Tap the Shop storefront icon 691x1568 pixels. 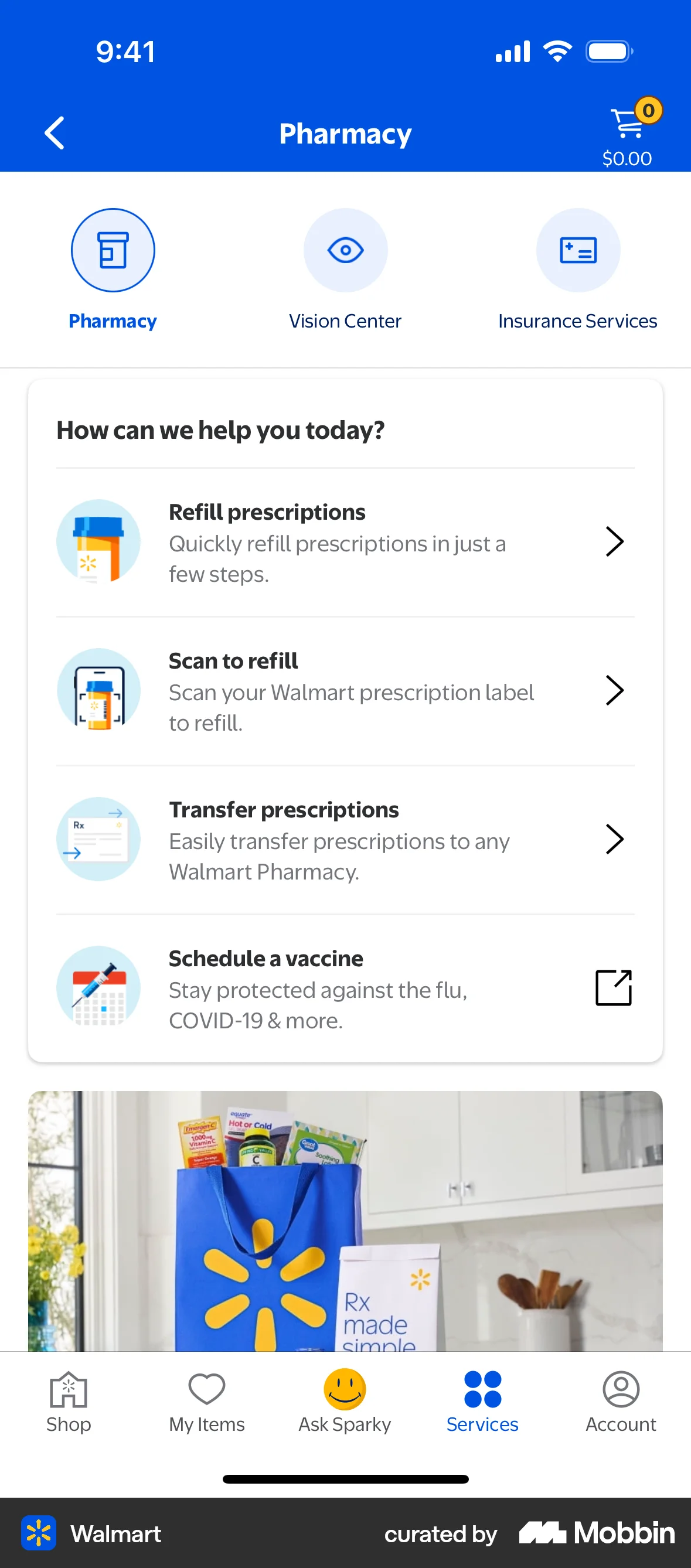(69, 1389)
